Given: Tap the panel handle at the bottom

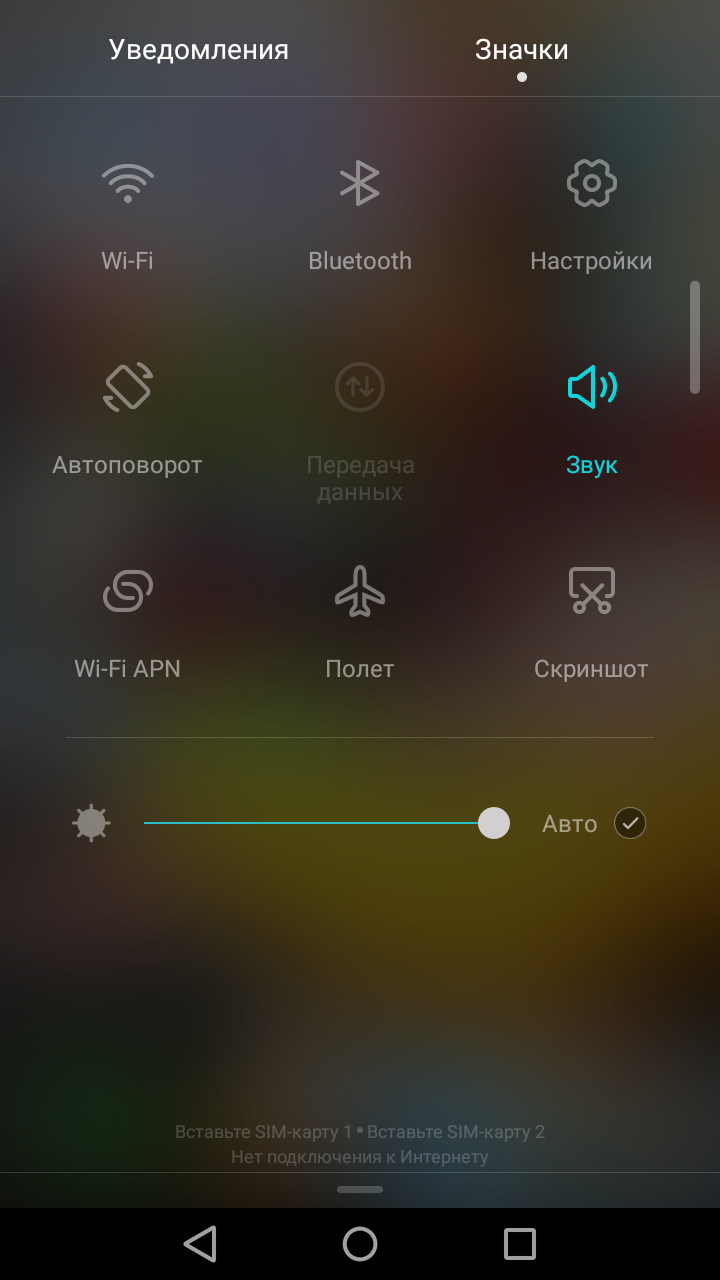Looking at the screenshot, I should click(x=360, y=1189).
